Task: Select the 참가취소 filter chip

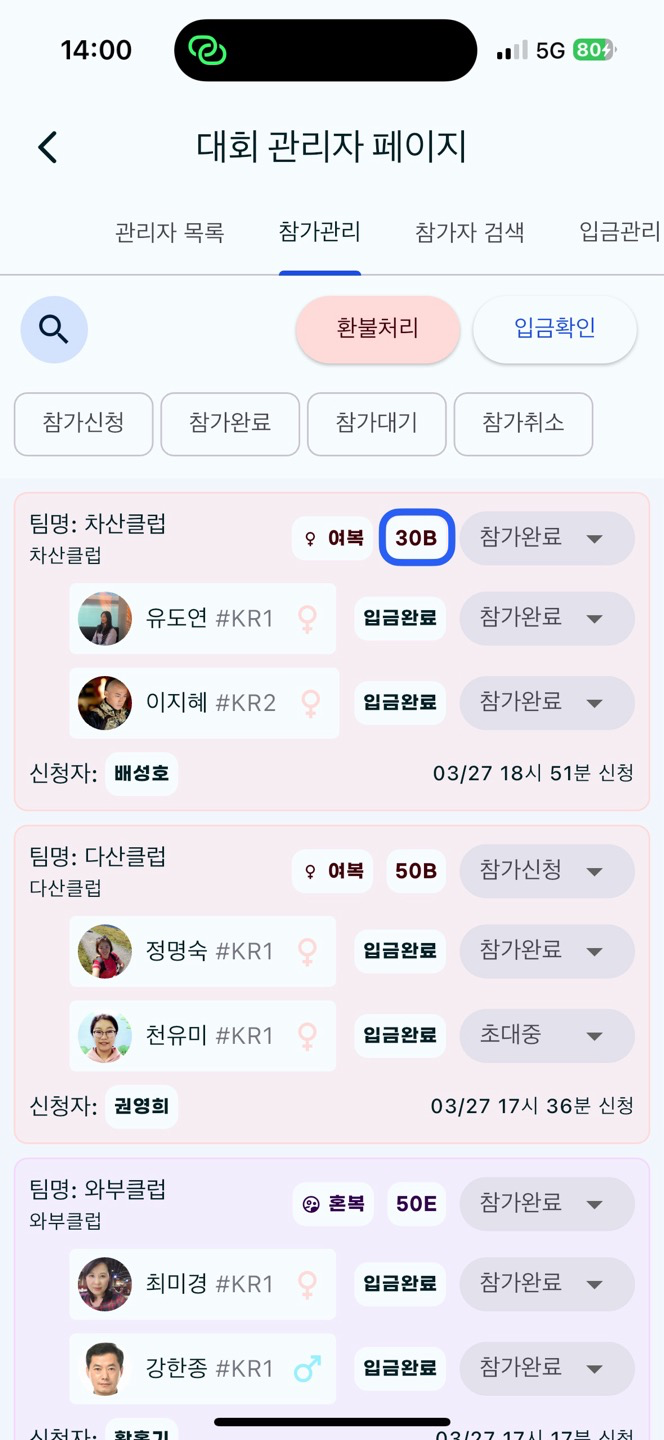Action: pyautogui.click(x=523, y=423)
